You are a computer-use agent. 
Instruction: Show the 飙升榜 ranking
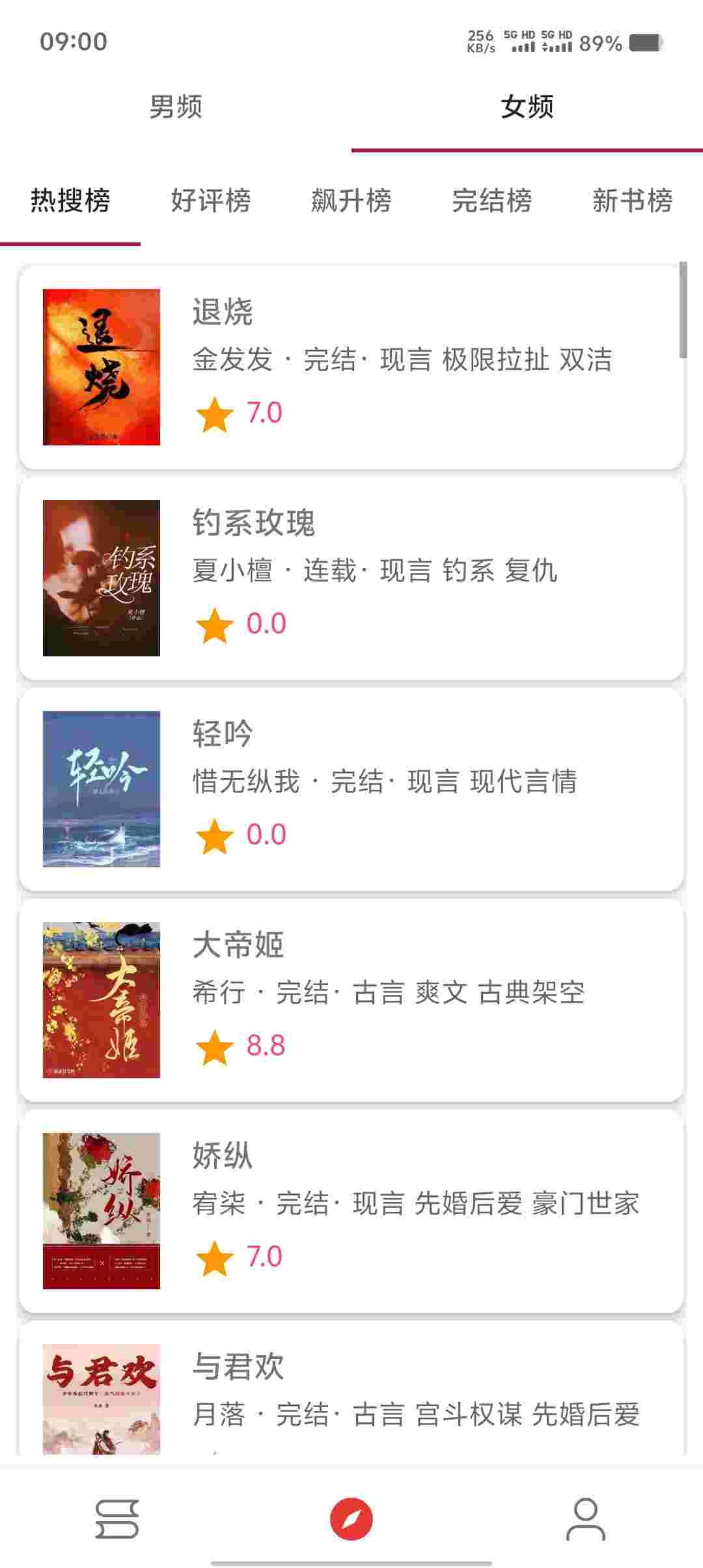click(x=351, y=201)
